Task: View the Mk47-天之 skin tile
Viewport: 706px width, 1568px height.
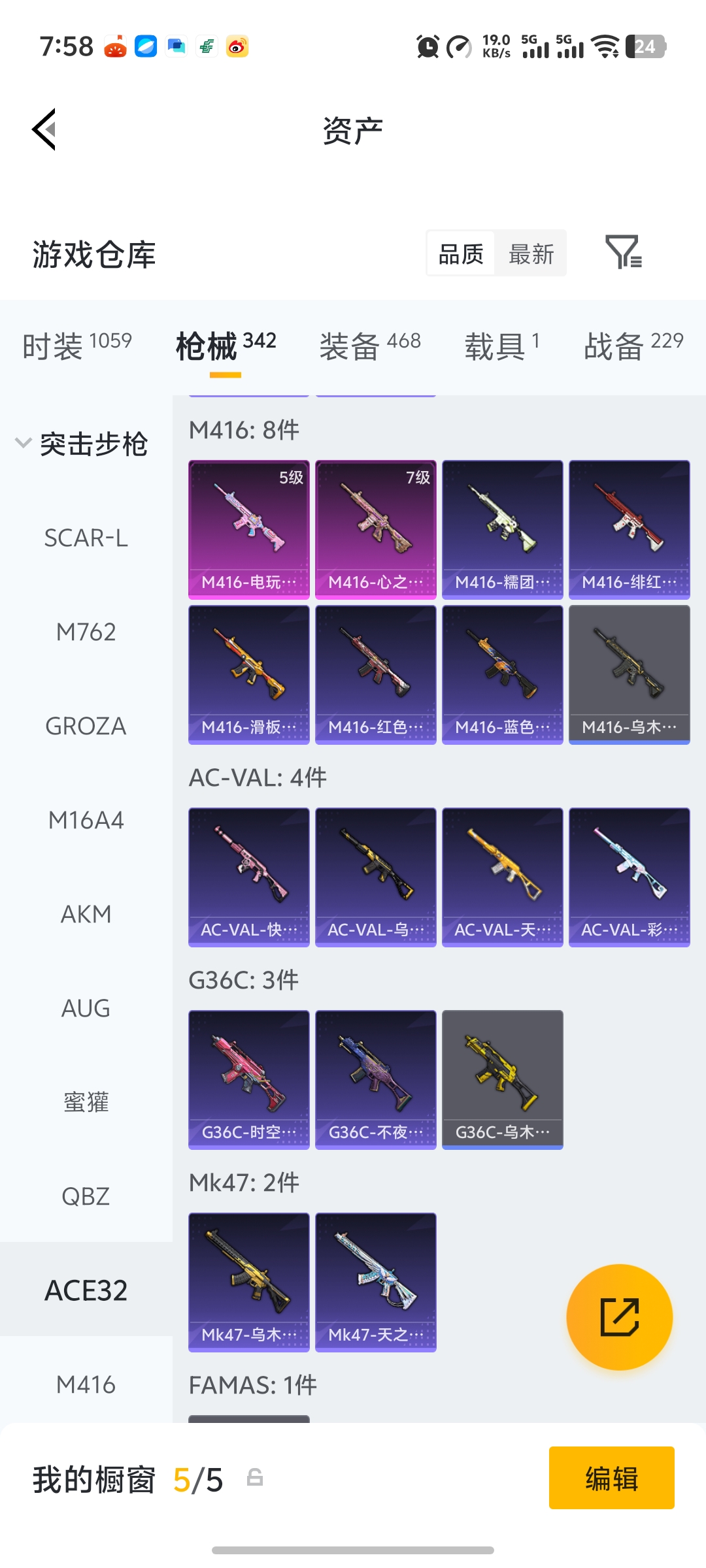Action: (x=376, y=1282)
